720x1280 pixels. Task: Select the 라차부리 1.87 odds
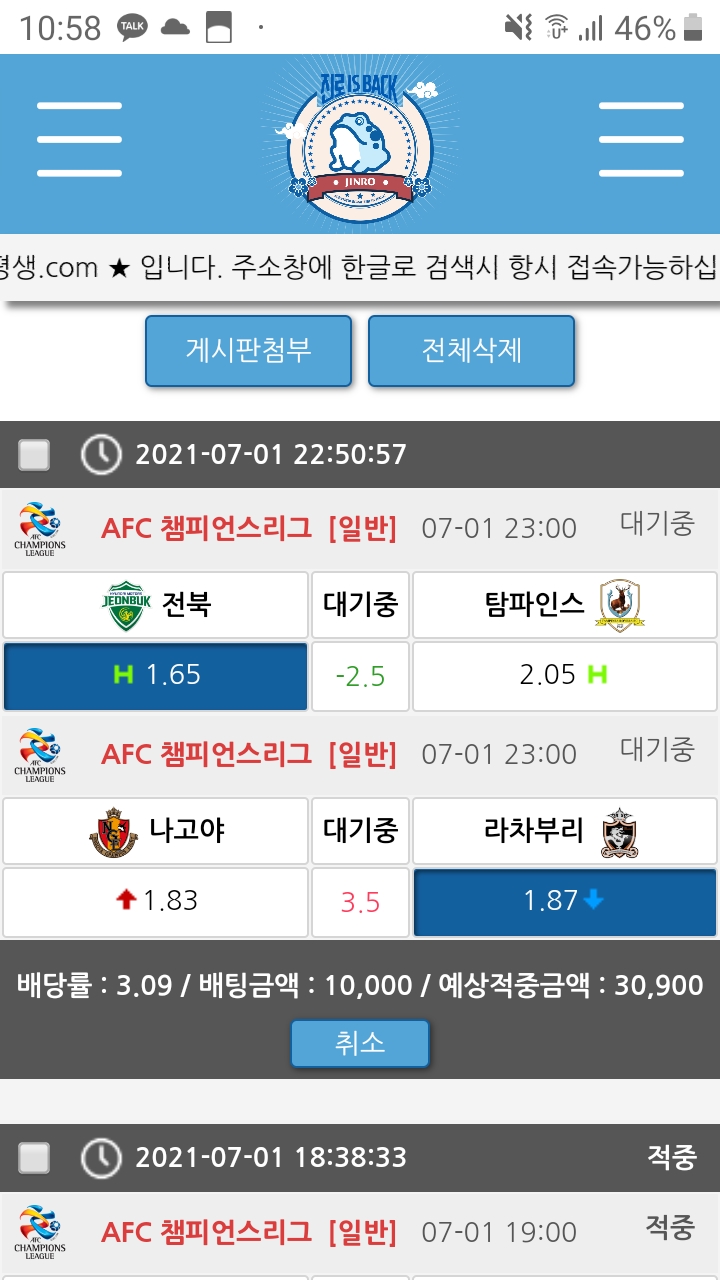tap(564, 902)
